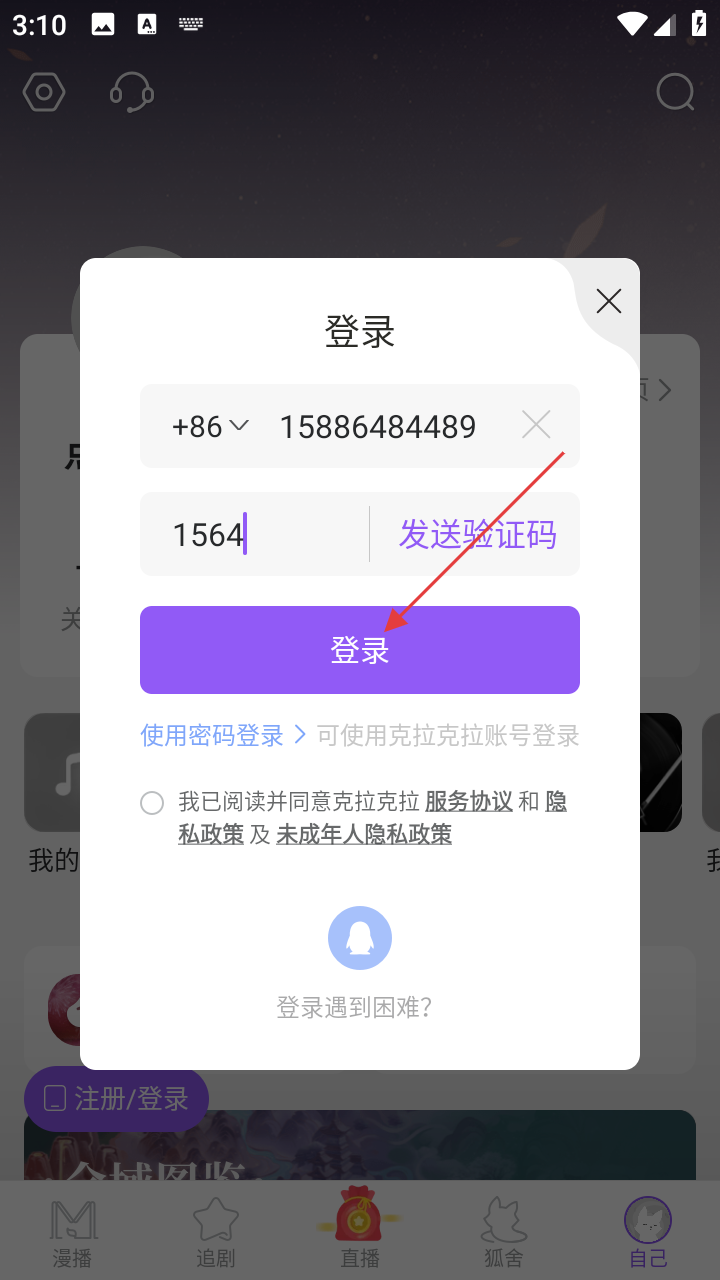Check the agreement consent checkbox
Viewport: 720px width, 1280px height.
click(x=152, y=803)
